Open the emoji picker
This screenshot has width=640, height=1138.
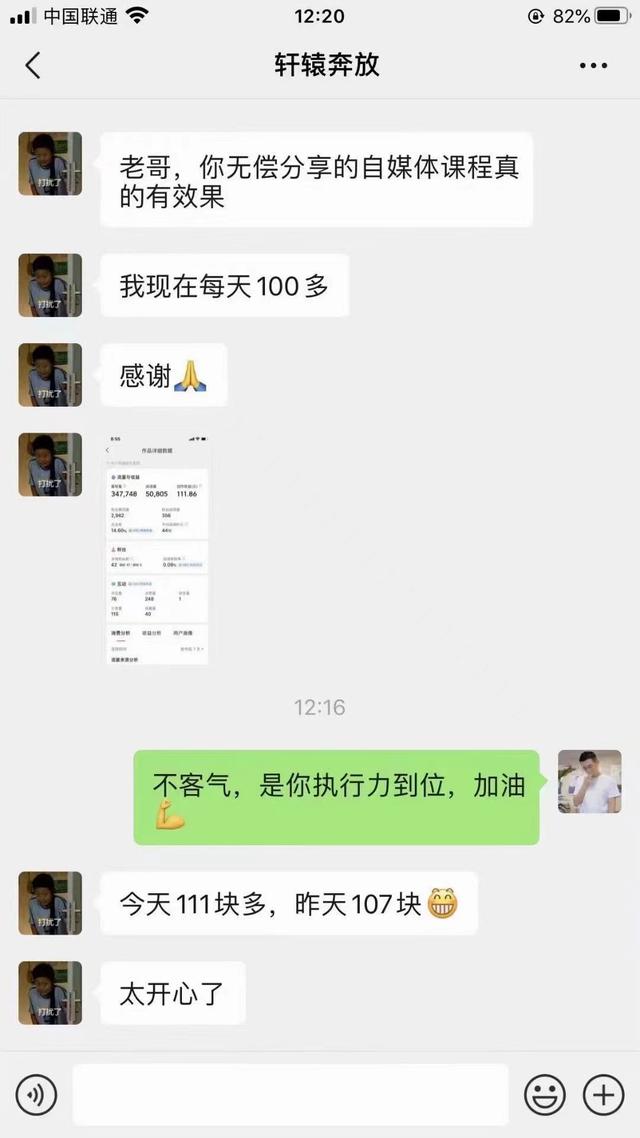click(x=545, y=1095)
